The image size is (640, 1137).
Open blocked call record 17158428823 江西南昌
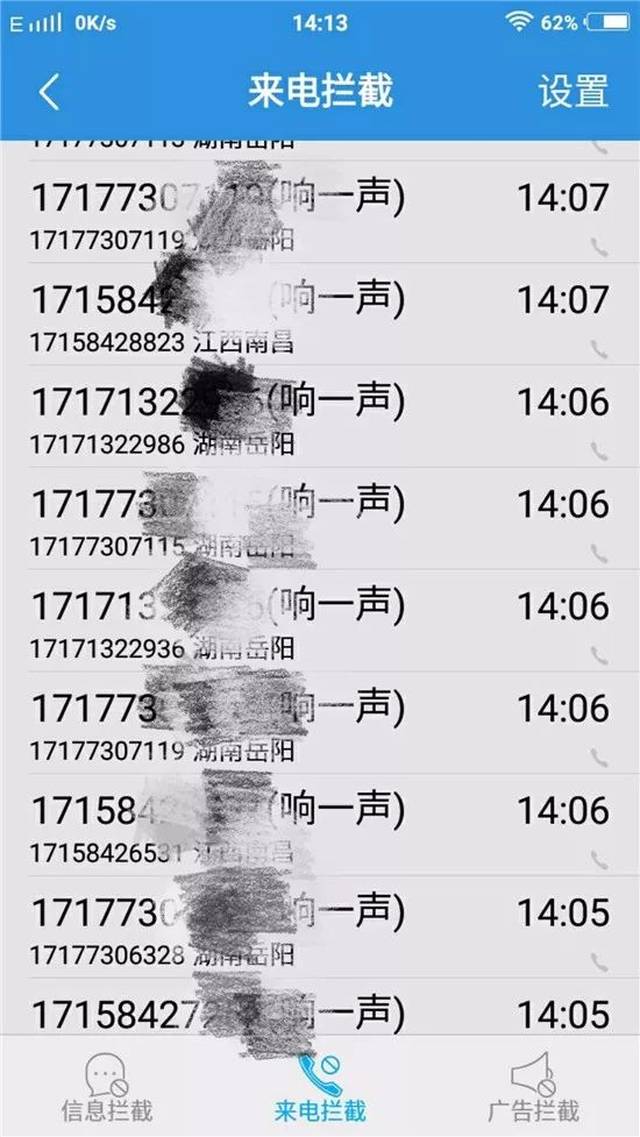point(320,314)
